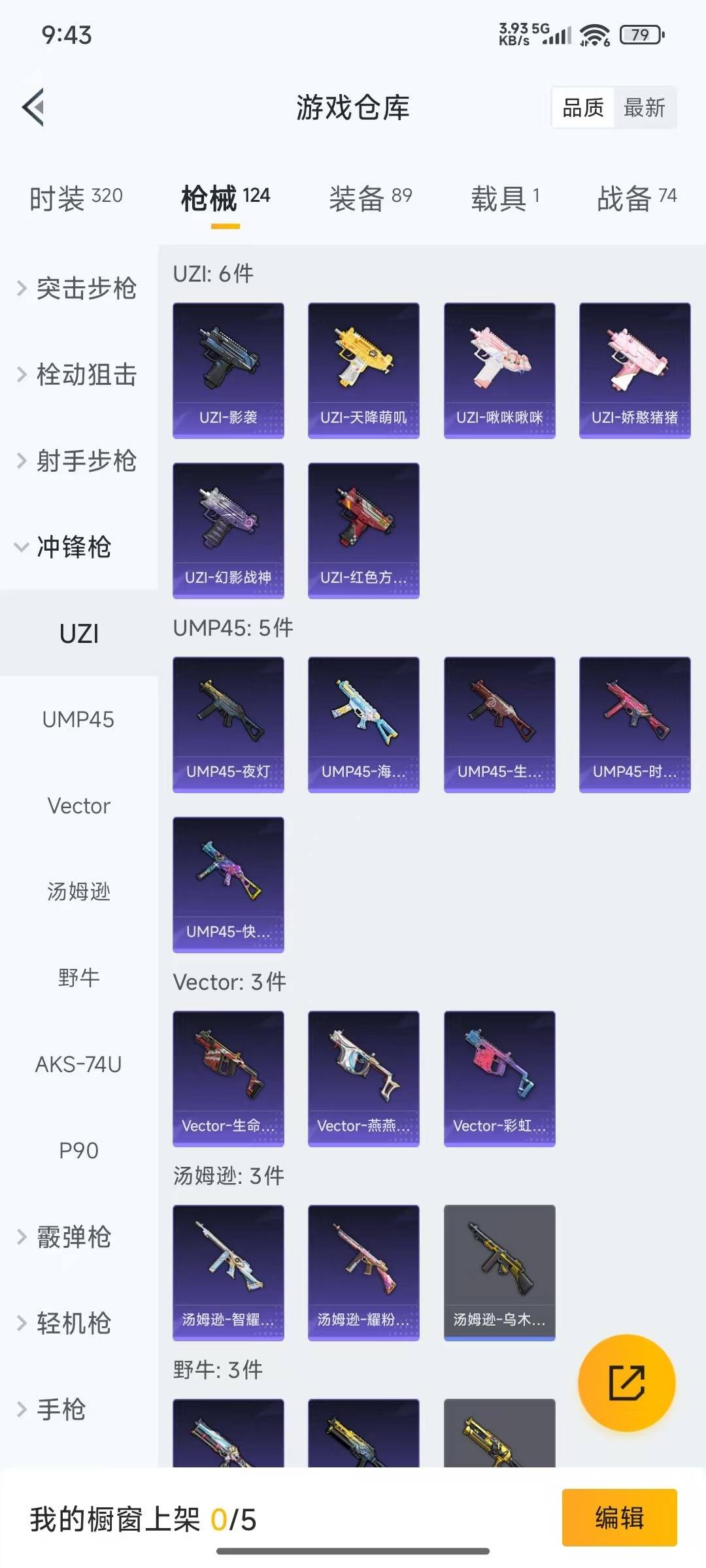Go back using the top-left arrow
706x1568 pixels.
(x=34, y=107)
